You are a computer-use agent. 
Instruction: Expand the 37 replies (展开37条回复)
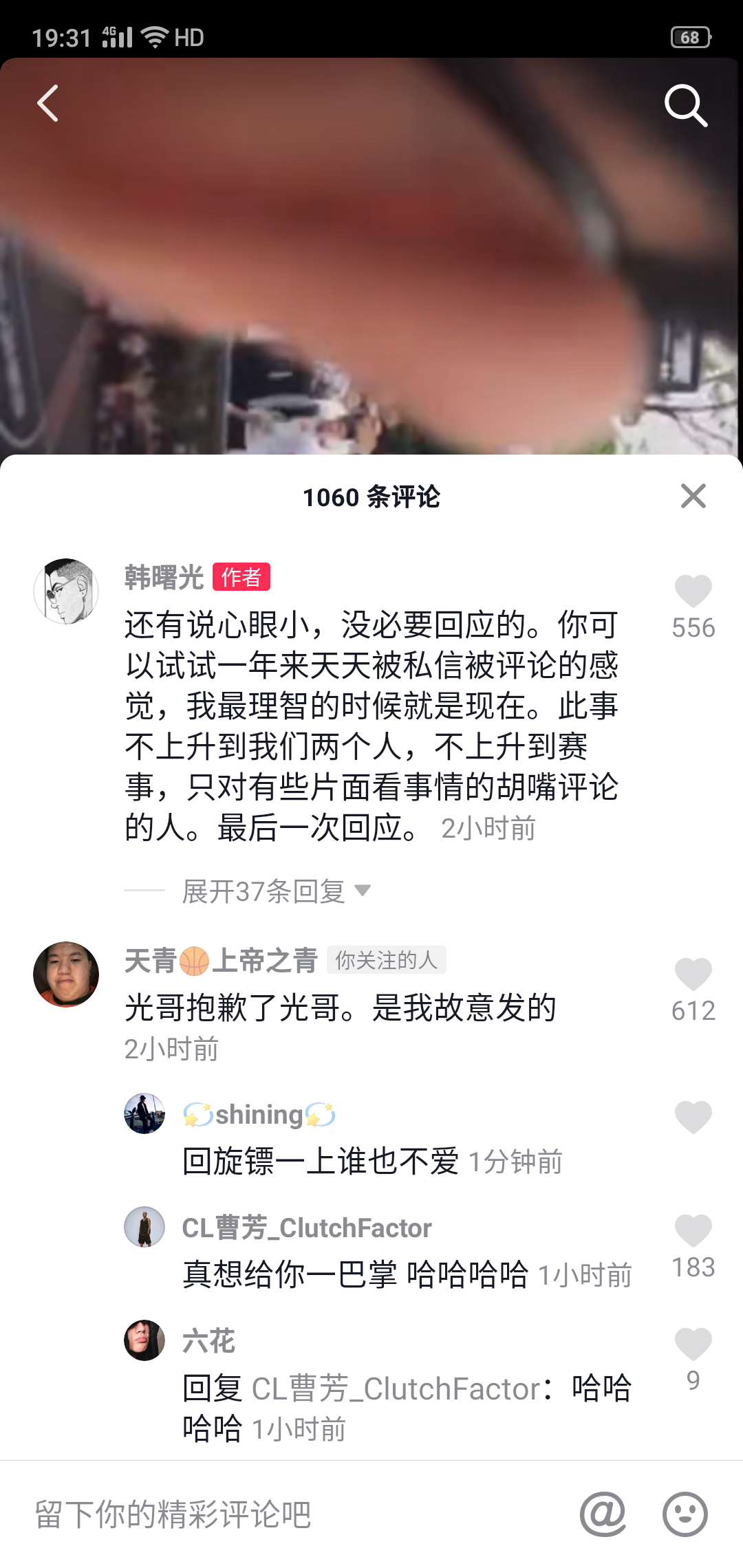click(x=277, y=891)
